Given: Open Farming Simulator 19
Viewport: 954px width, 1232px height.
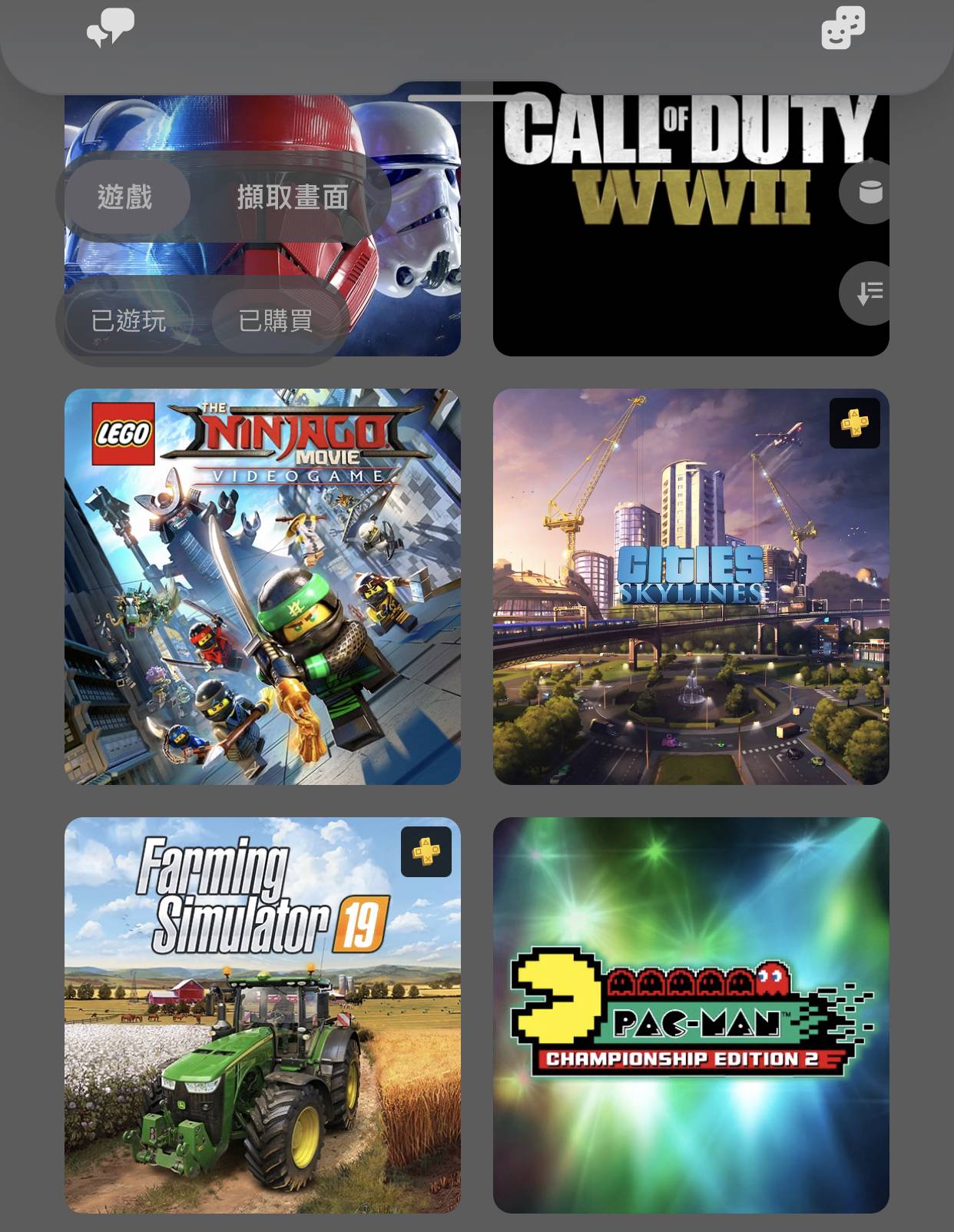Looking at the screenshot, I should coord(262,1015).
